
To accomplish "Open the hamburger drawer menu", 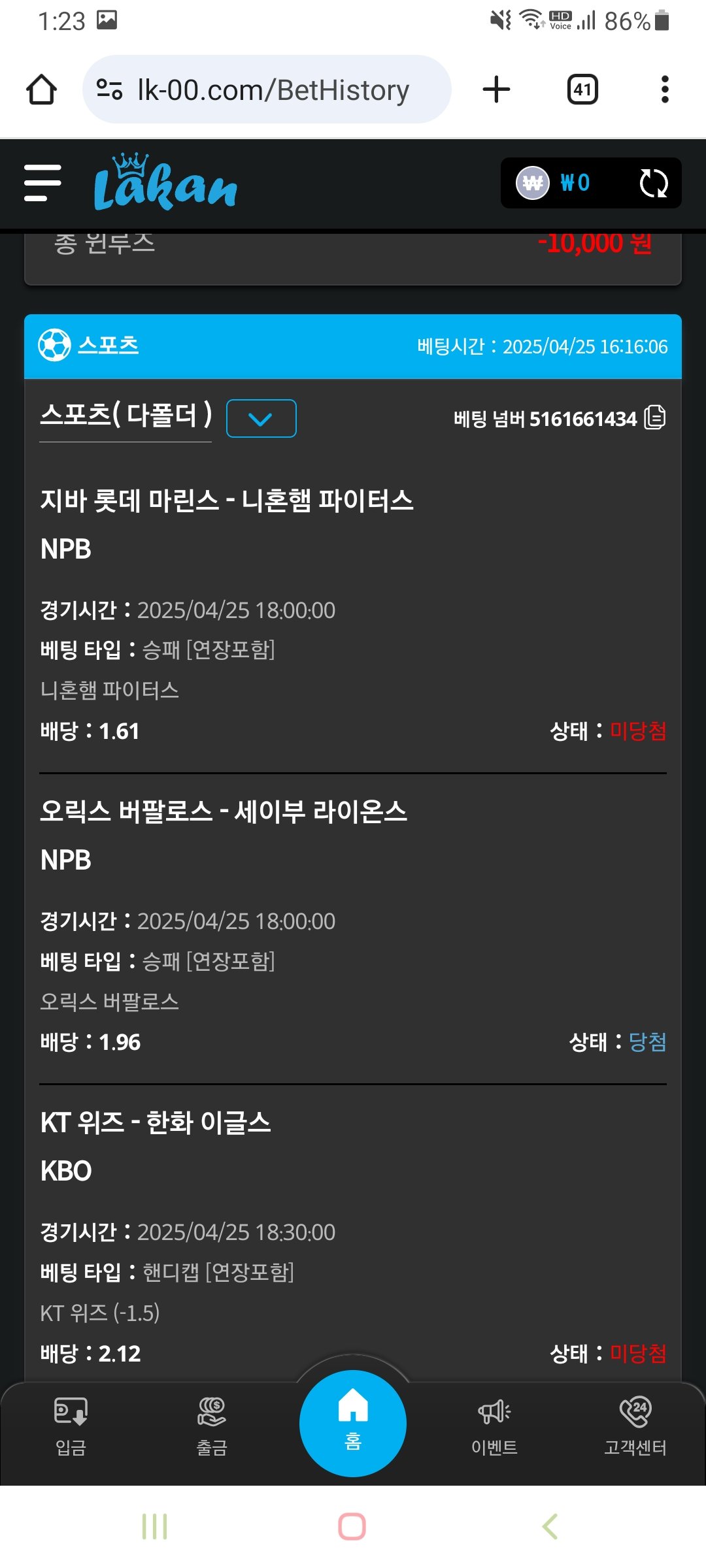I will 42,183.
